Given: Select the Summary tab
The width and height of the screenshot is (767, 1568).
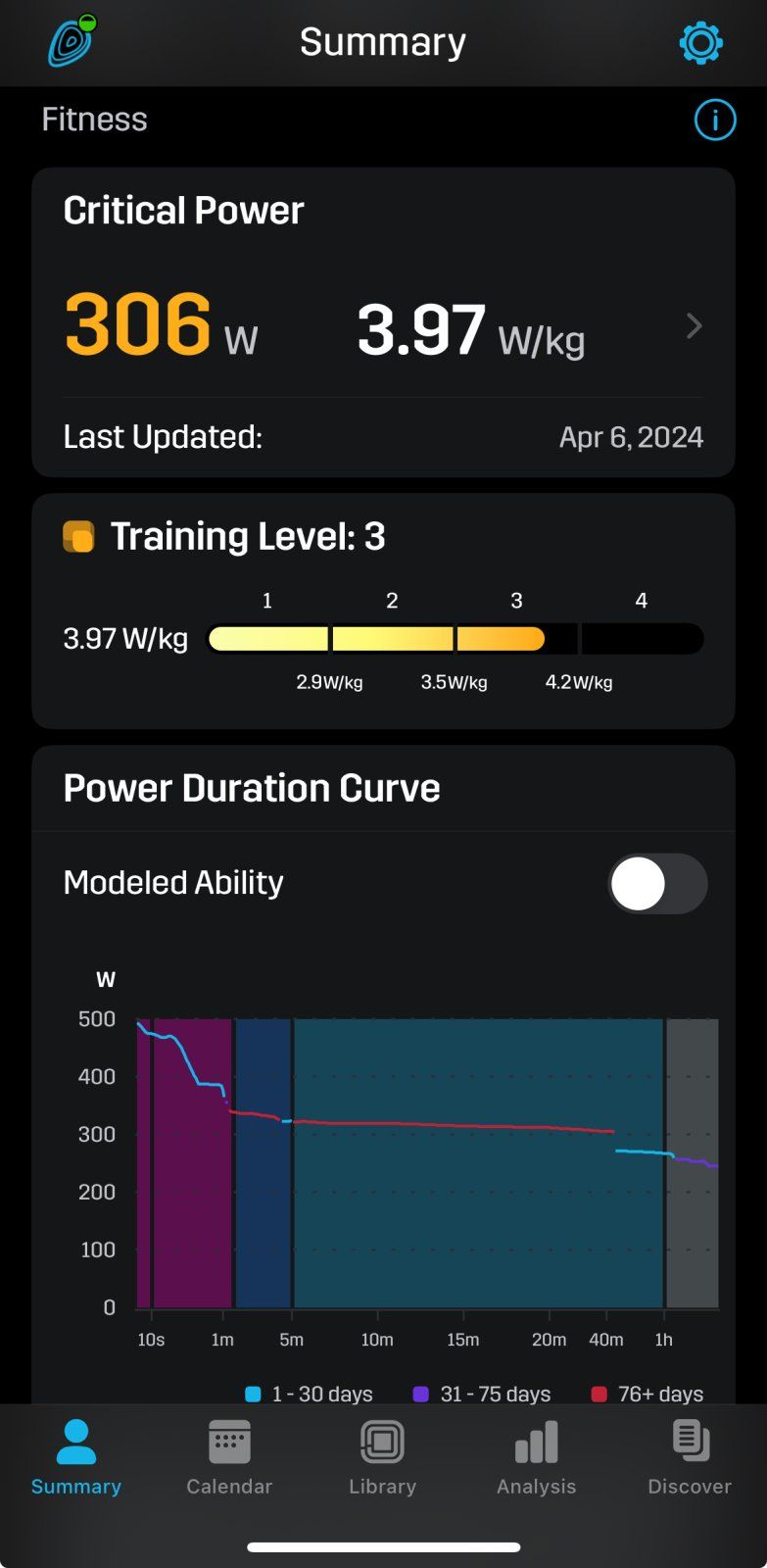Looking at the screenshot, I should 76,1456.
